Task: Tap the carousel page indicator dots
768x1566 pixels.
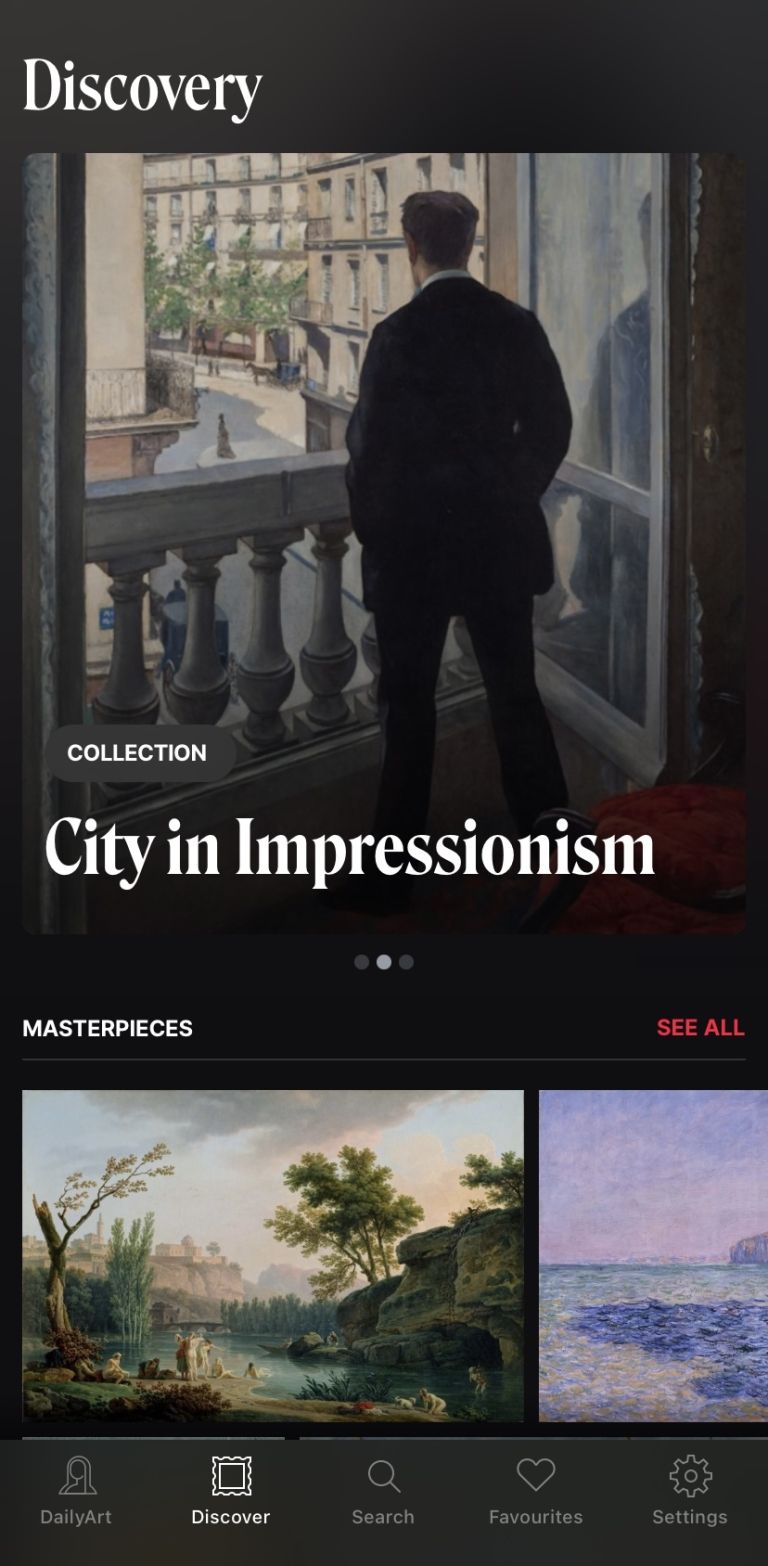Action: 384,962
